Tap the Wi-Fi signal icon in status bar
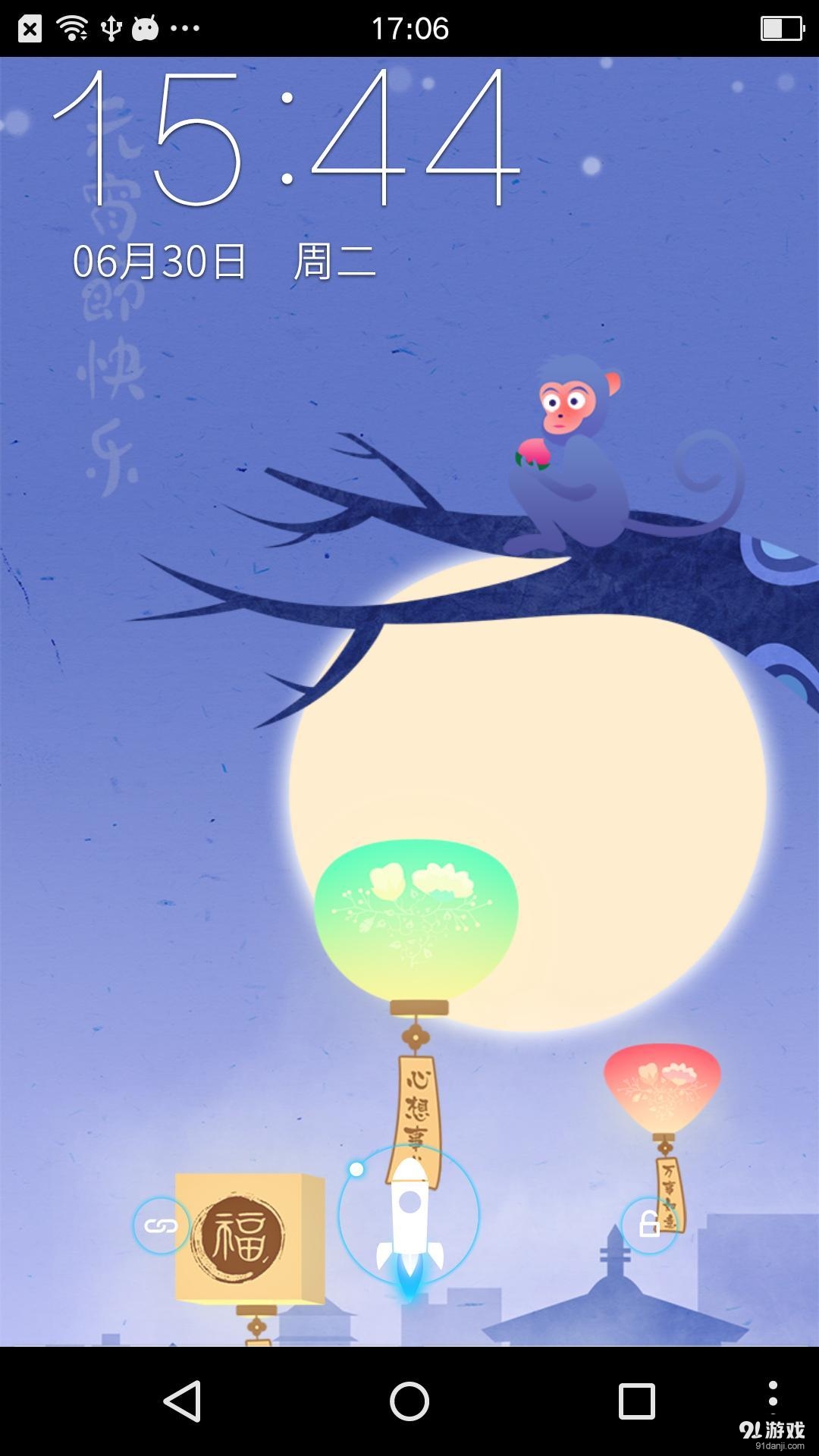 click(x=72, y=27)
